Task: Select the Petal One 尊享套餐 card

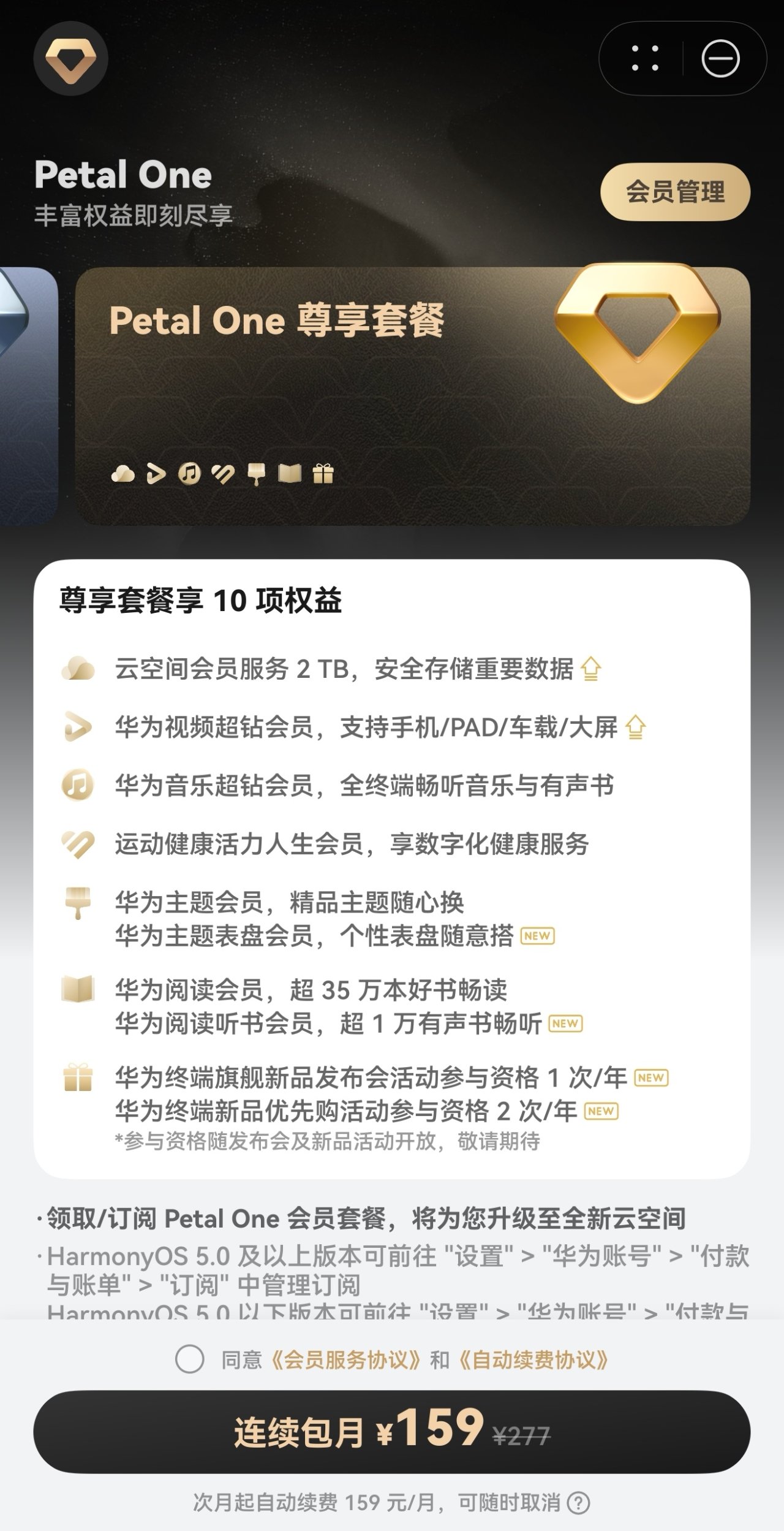Action: 412,396
